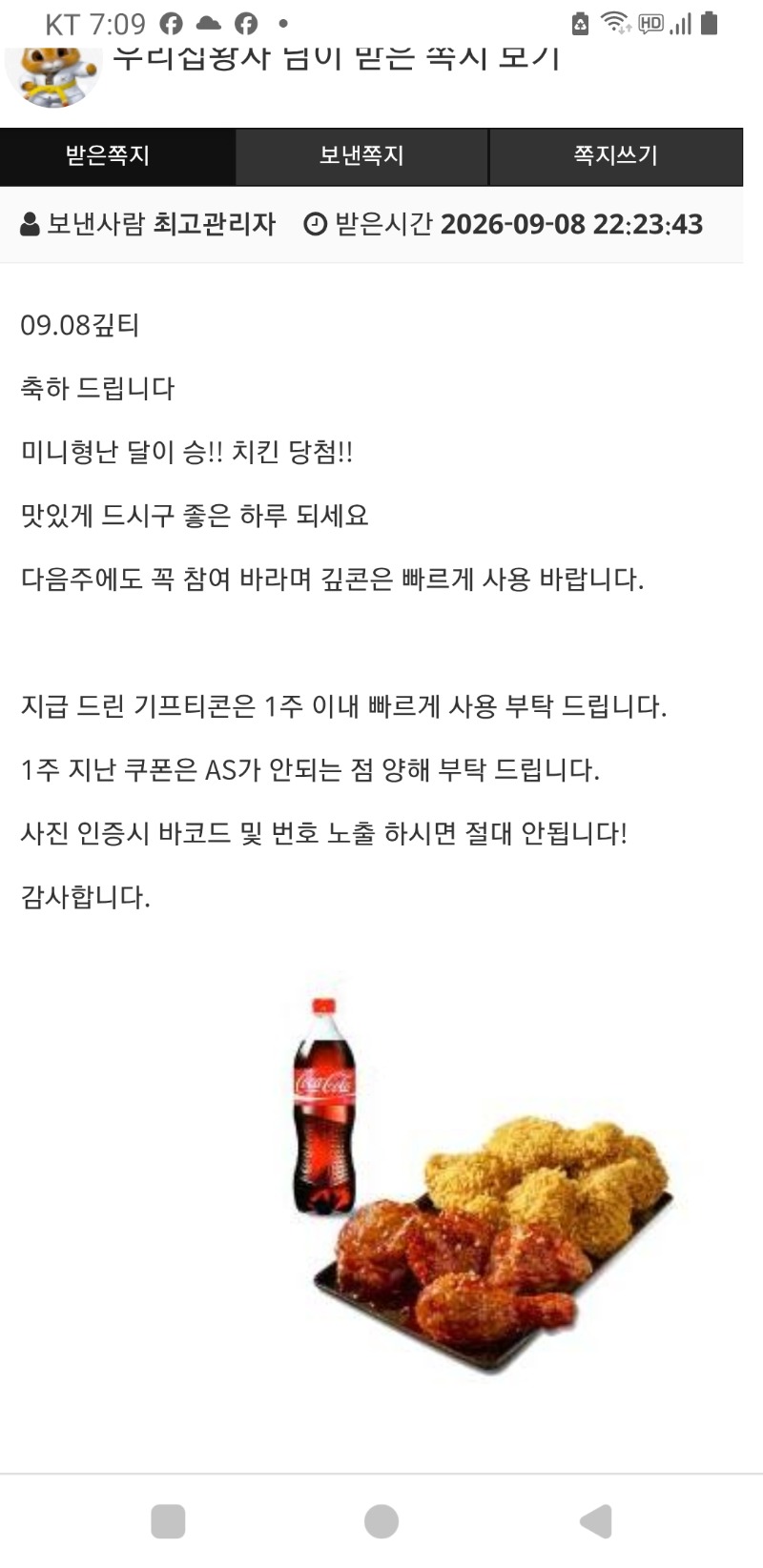Open the recent apps view
The width and height of the screenshot is (763, 1568).
168,1521
